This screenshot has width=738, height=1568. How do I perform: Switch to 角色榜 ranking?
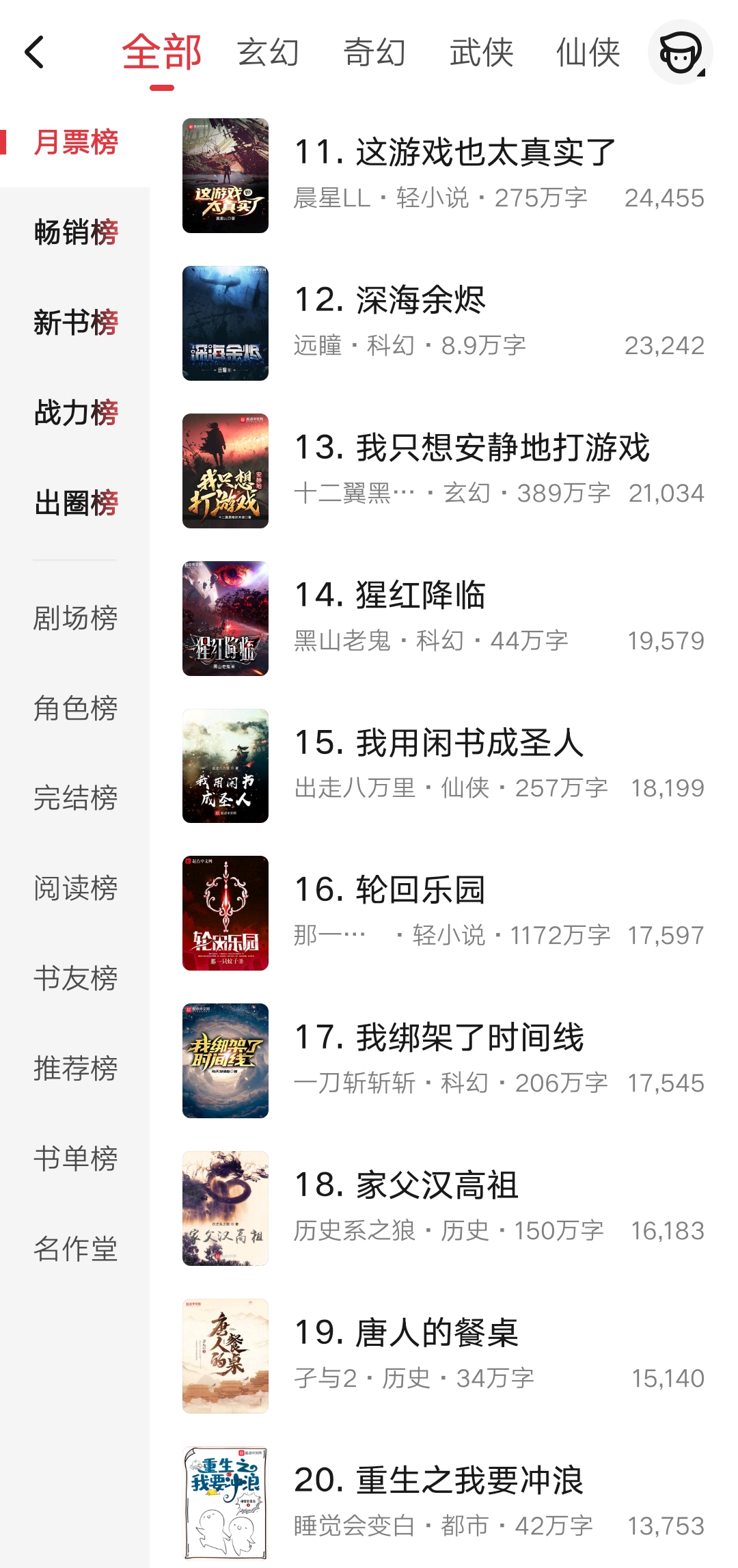(75, 708)
